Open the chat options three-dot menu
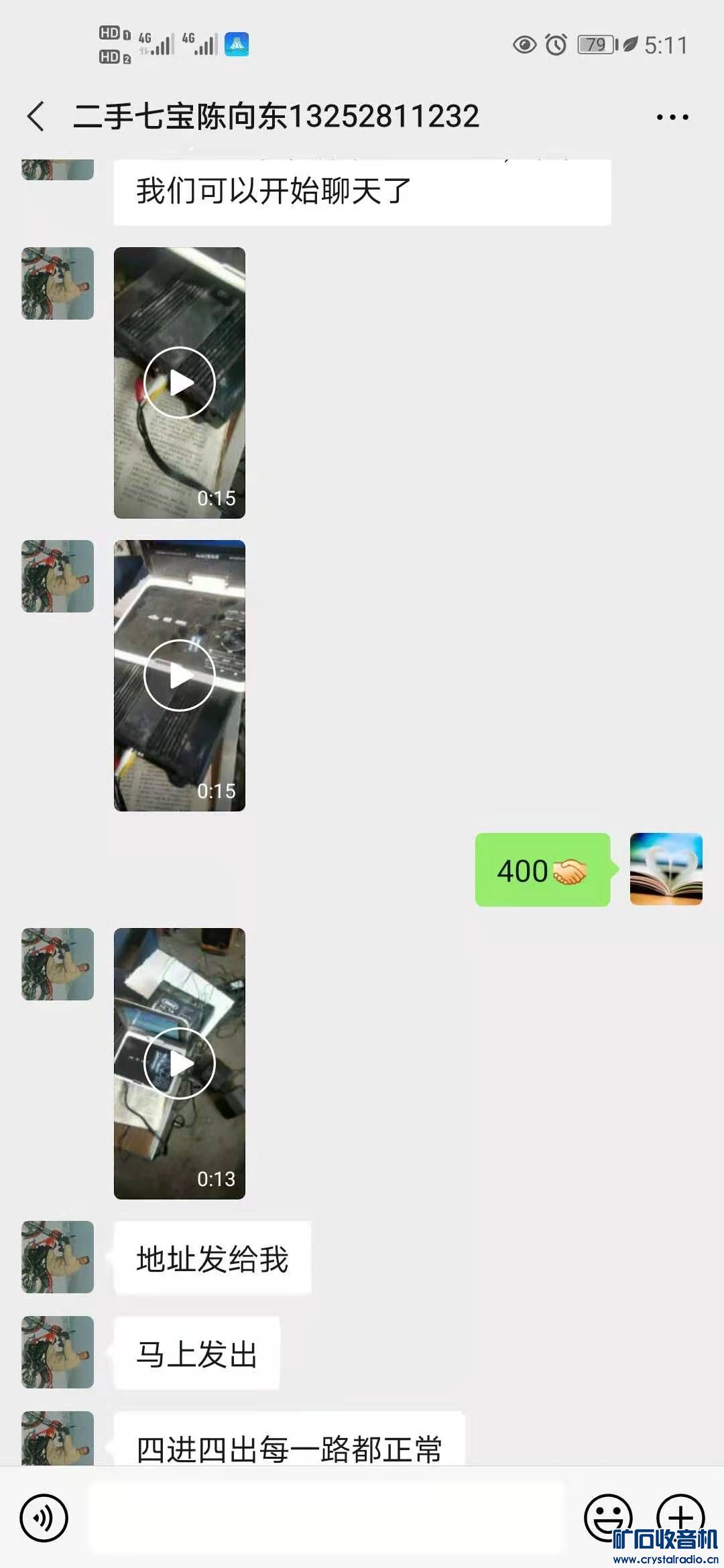The image size is (724, 1568). tap(672, 117)
